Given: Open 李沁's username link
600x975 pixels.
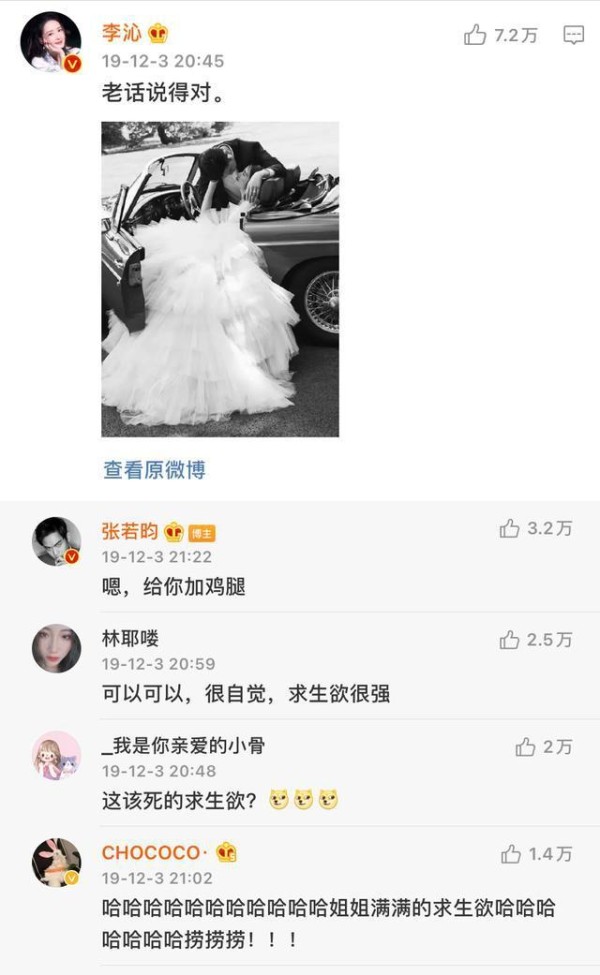Looking at the screenshot, I should coord(122,32).
